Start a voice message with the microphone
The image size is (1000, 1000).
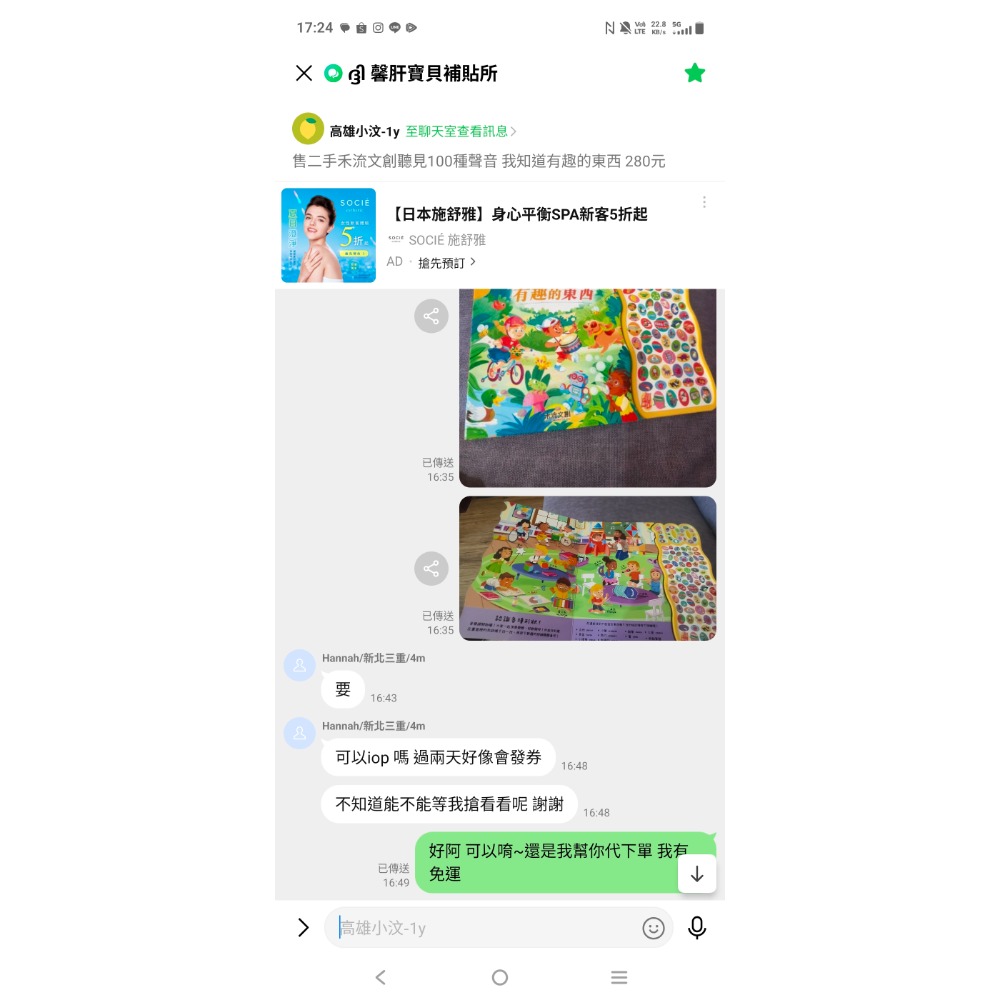(697, 928)
